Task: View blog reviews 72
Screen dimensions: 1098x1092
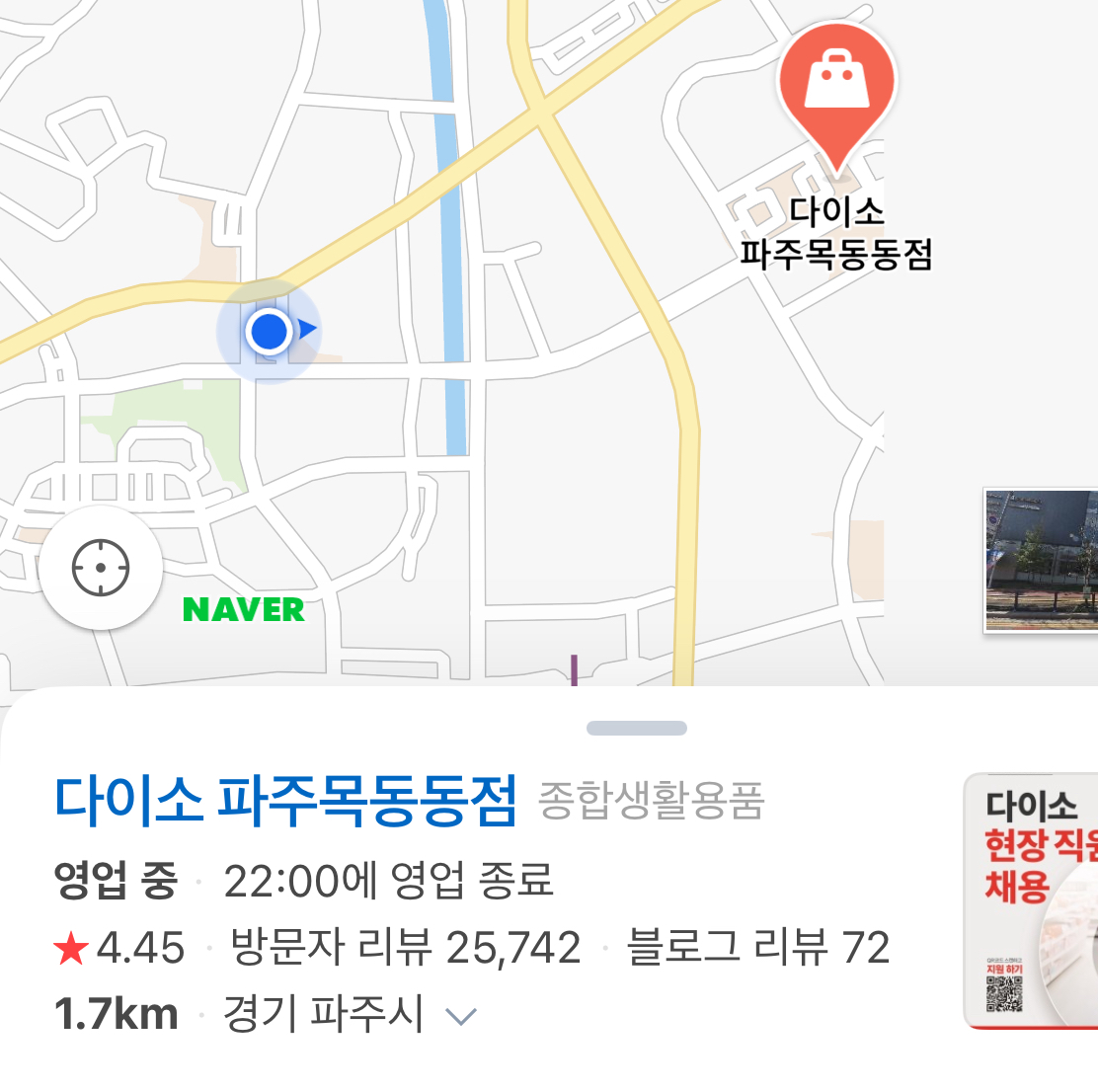Action: [x=758, y=948]
